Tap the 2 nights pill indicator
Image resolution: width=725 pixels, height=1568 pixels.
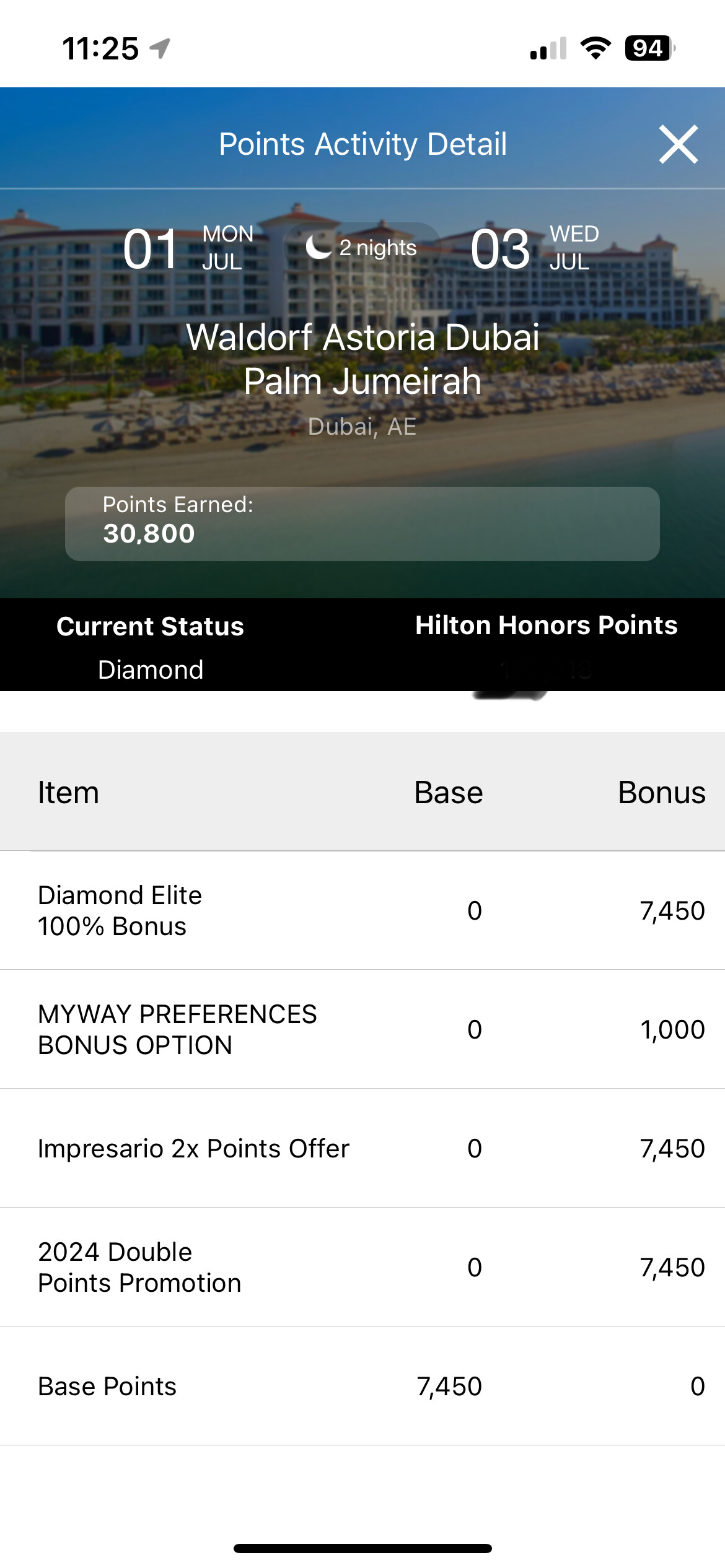(x=361, y=248)
